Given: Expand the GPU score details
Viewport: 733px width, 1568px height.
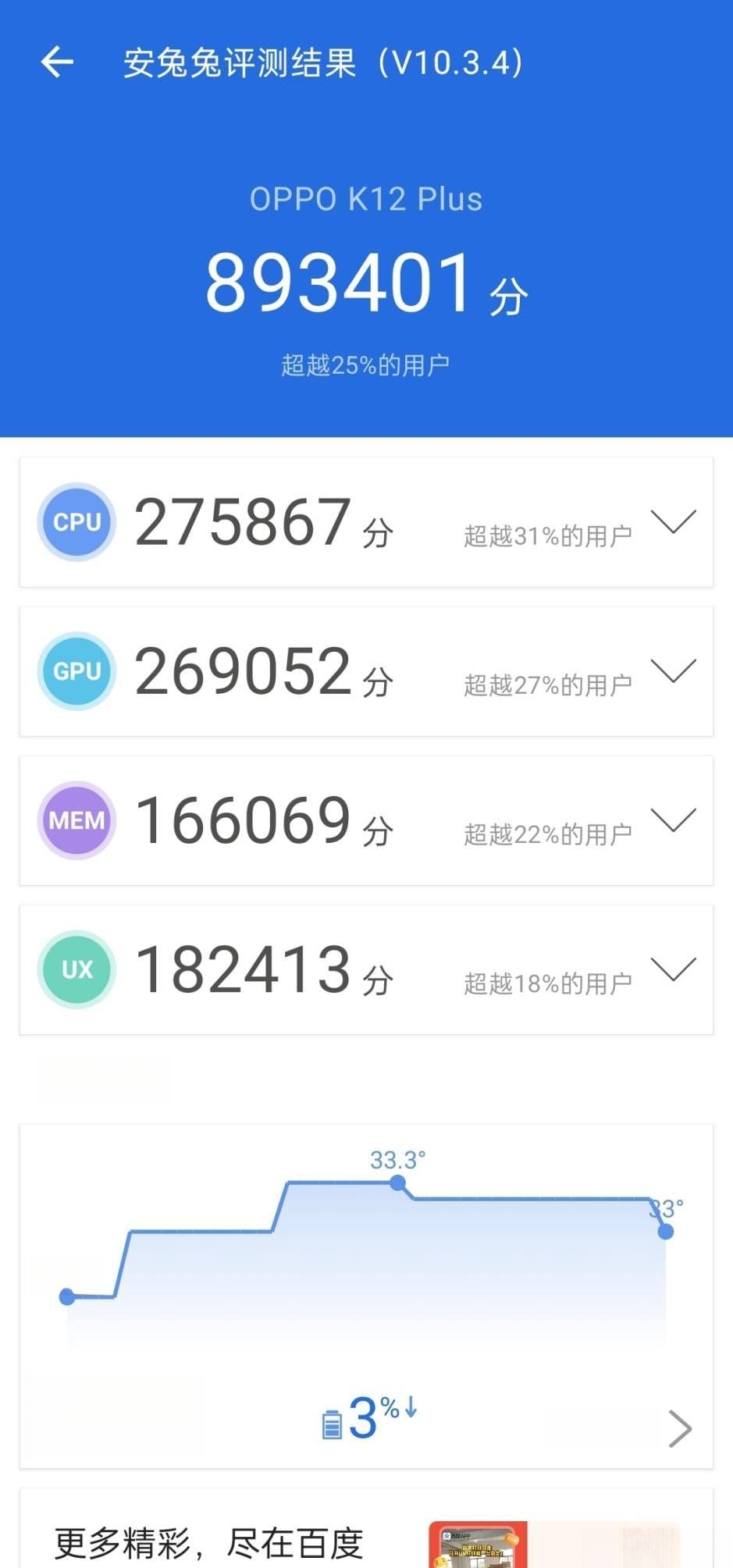Looking at the screenshot, I should (x=673, y=670).
